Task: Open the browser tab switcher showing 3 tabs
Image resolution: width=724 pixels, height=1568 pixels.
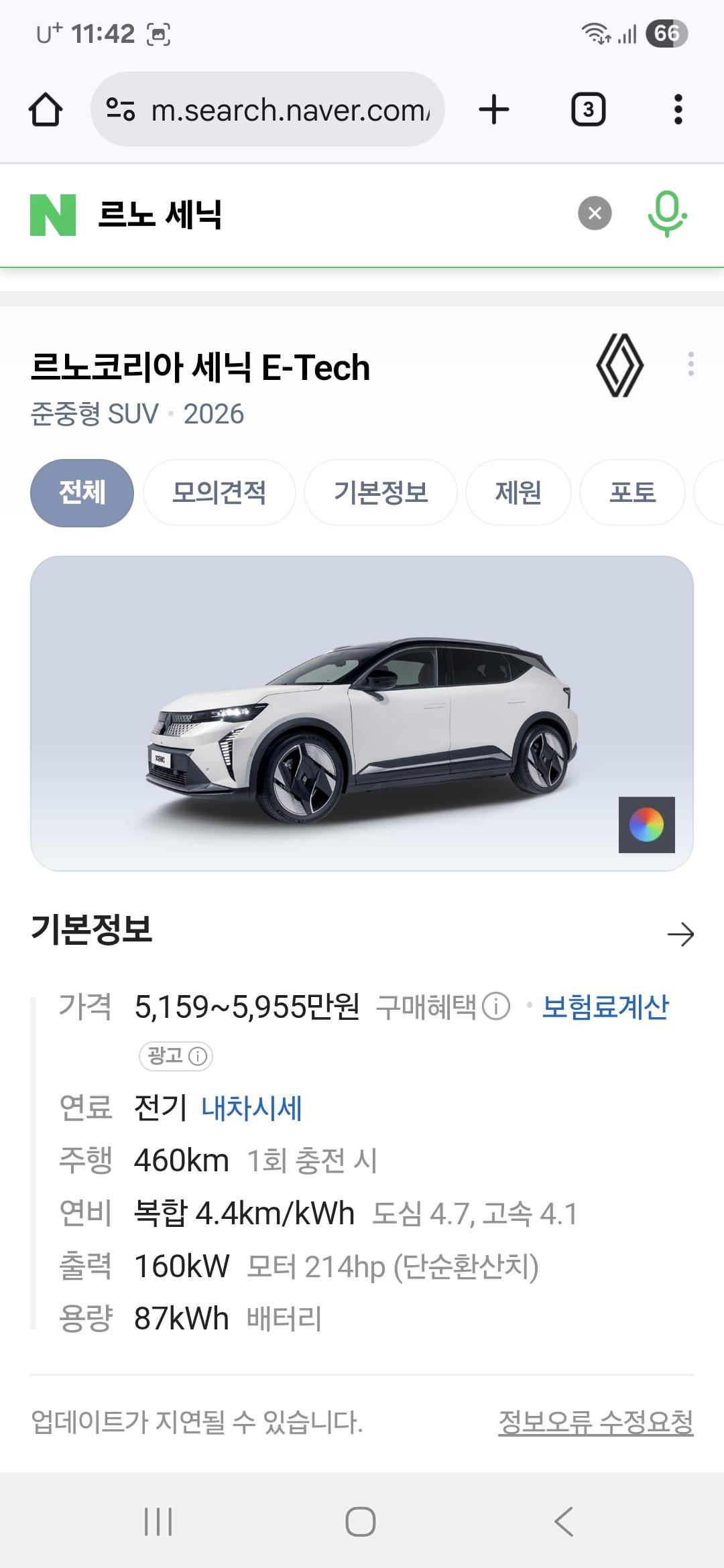Action: (x=589, y=108)
